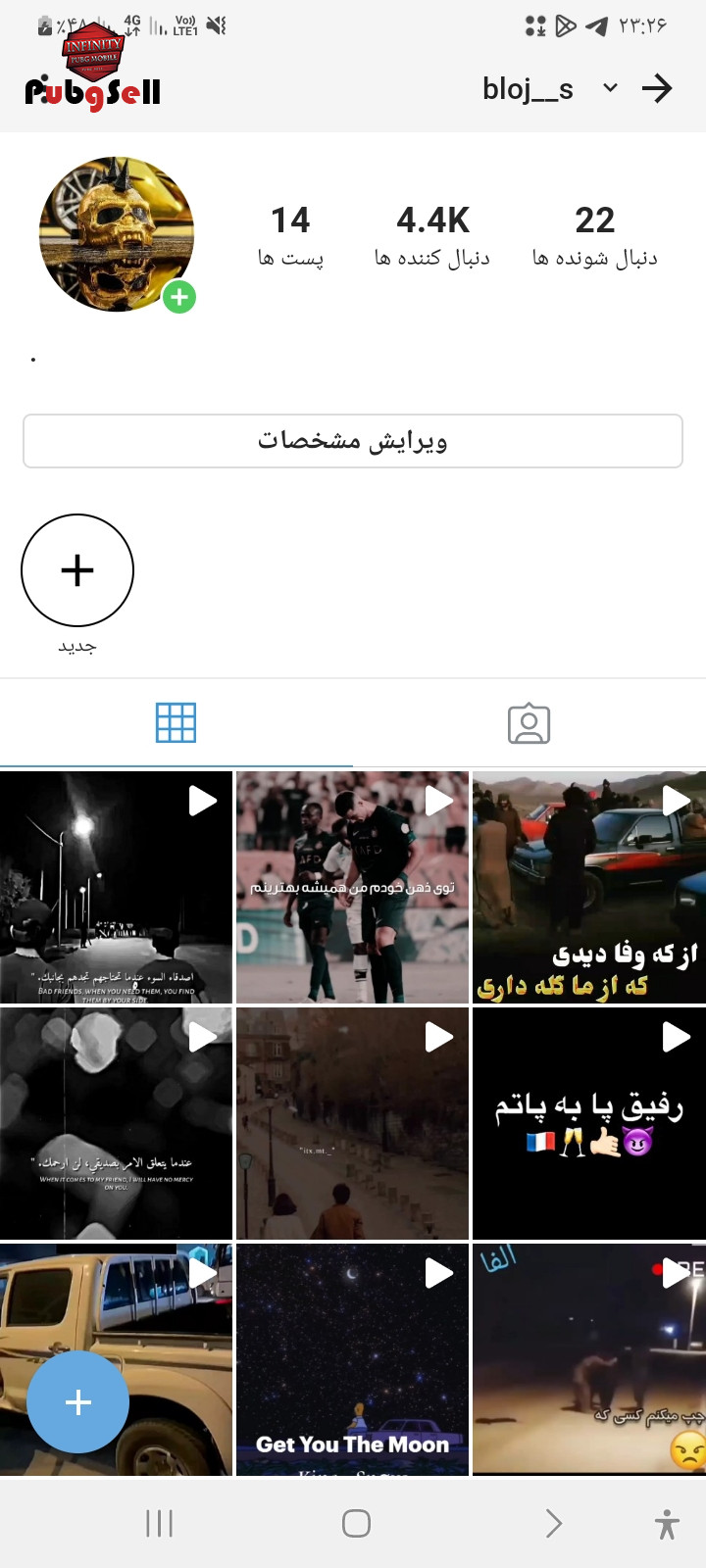This screenshot has width=706, height=1568.
Task: Tap the green plus badge on the profile picture
Action: pos(178,297)
